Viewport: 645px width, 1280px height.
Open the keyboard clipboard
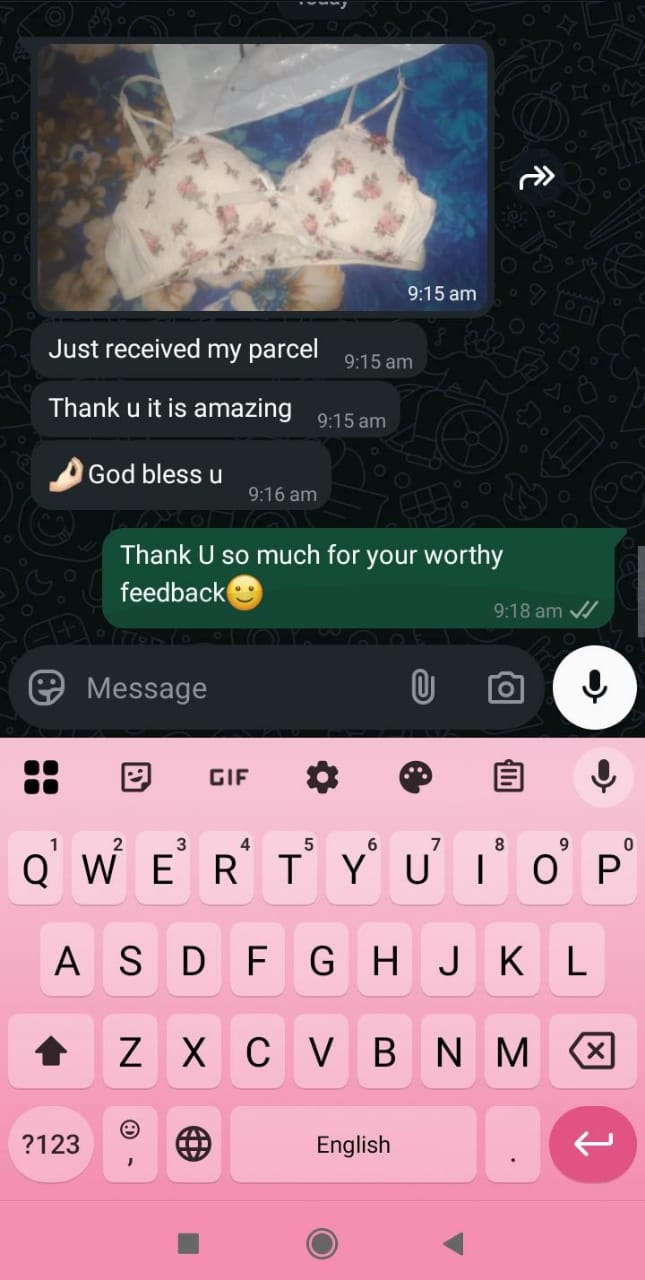[x=509, y=777]
